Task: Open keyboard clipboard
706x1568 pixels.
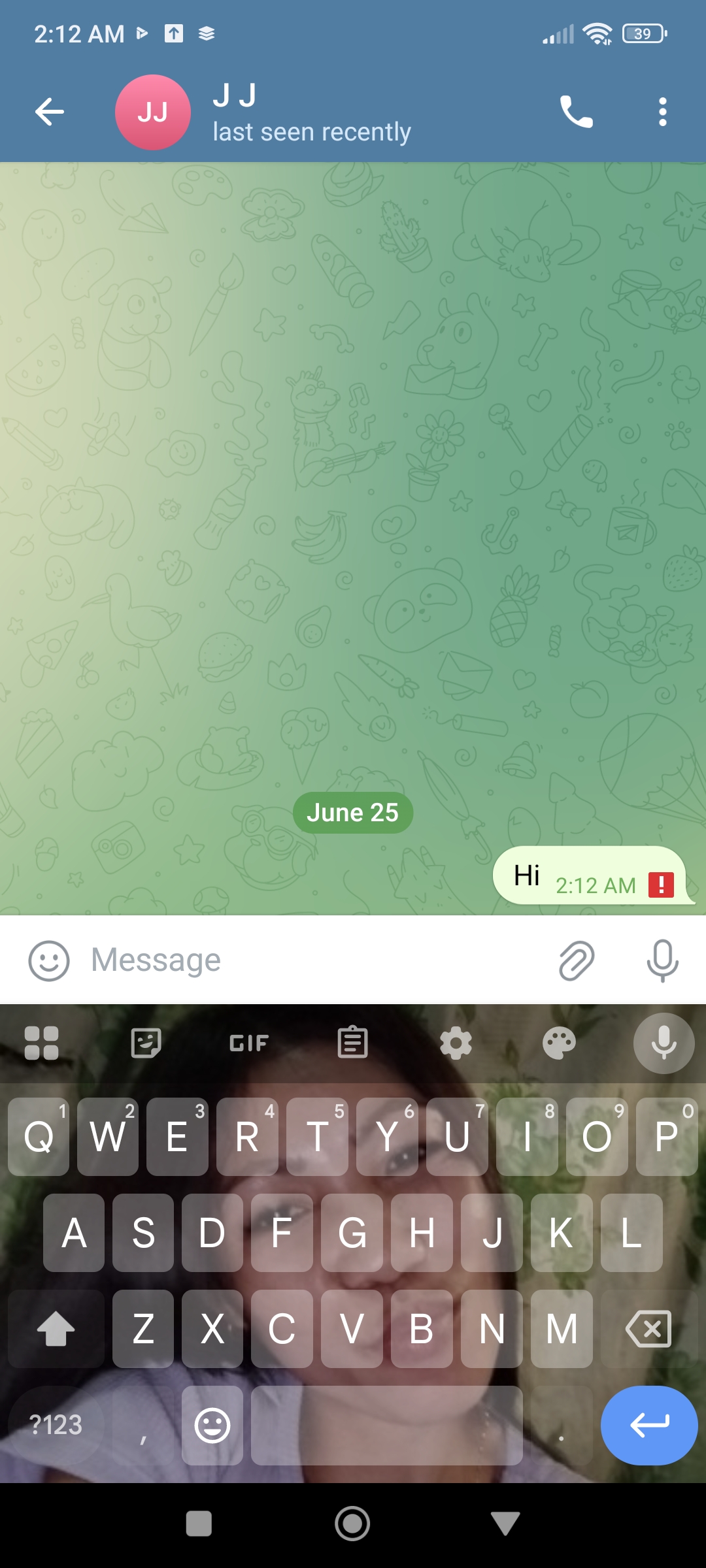Action: coord(352,1043)
